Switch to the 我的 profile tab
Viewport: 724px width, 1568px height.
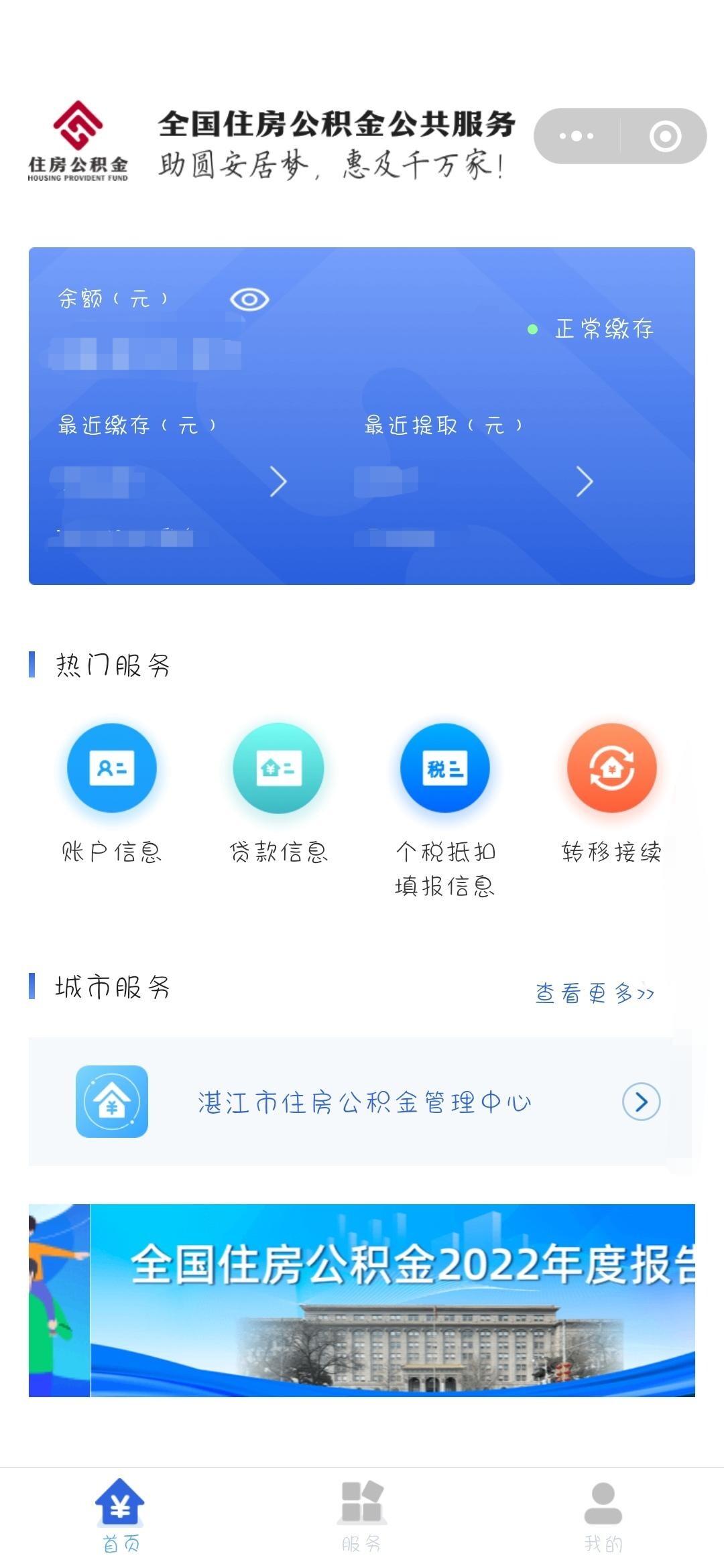[603, 1516]
